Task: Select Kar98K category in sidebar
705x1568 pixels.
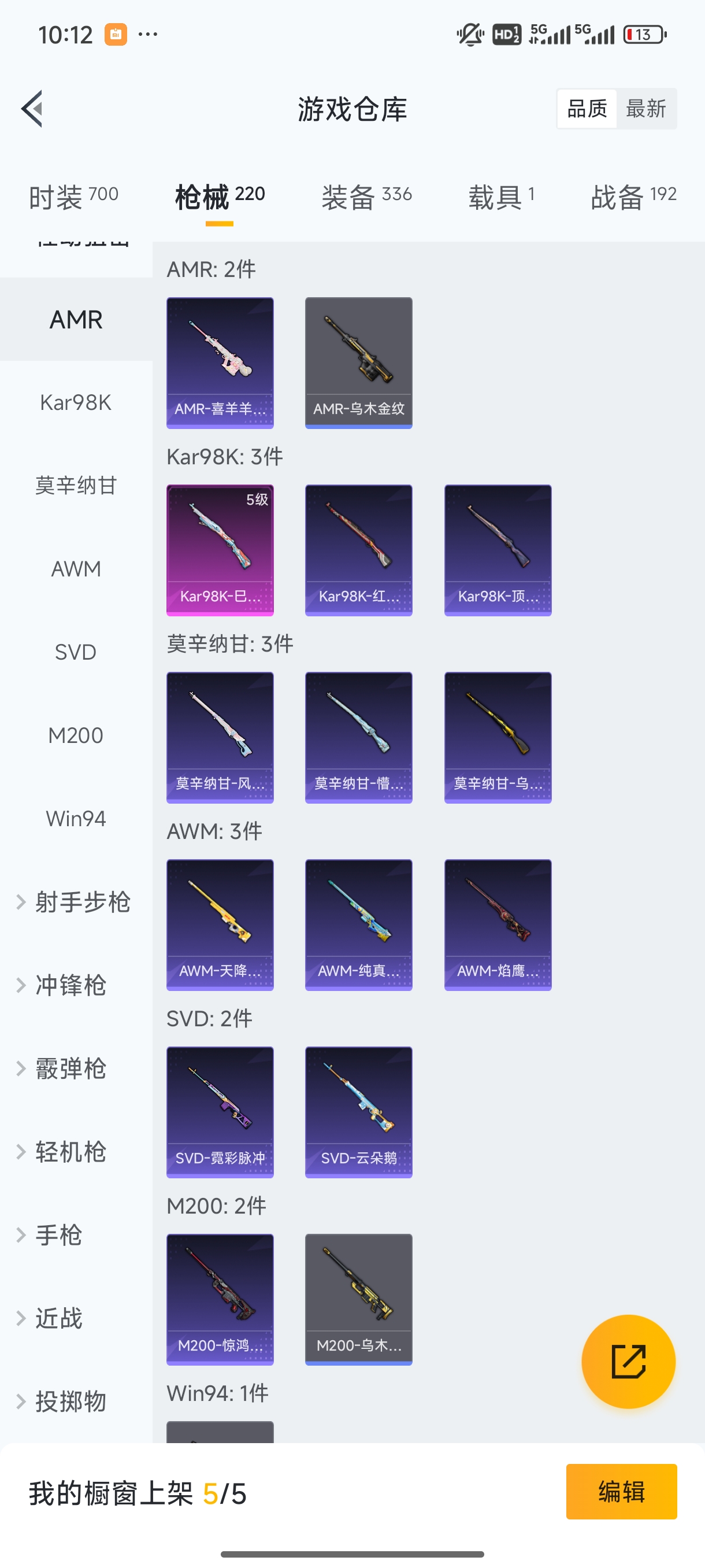Action: [x=76, y=402]
